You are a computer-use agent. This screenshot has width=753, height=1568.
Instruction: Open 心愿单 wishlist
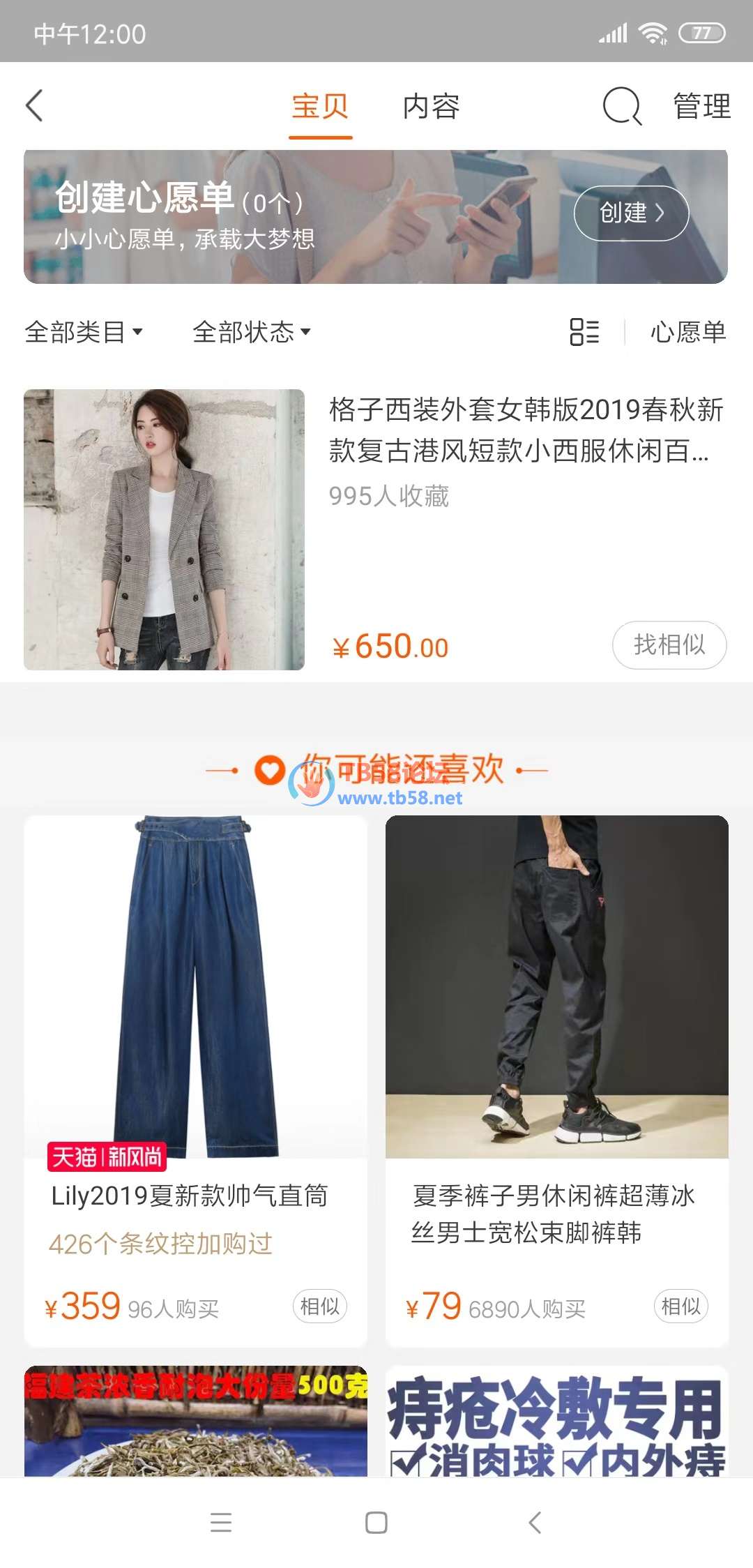pos(688,332)
